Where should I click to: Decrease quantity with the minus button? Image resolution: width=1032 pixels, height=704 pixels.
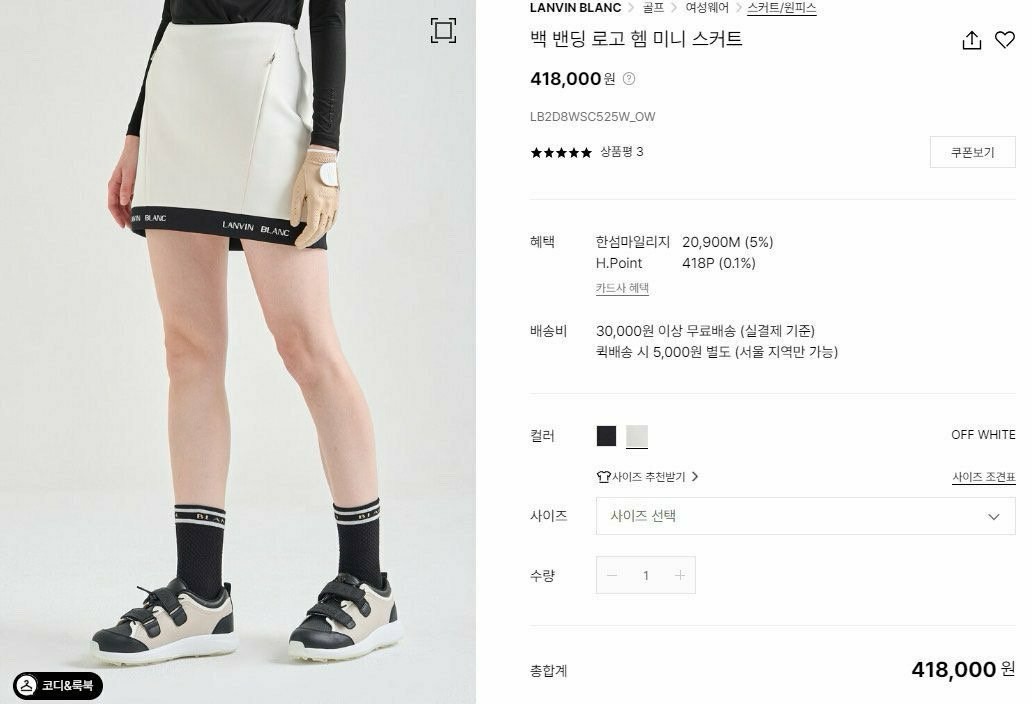point(612,575)
